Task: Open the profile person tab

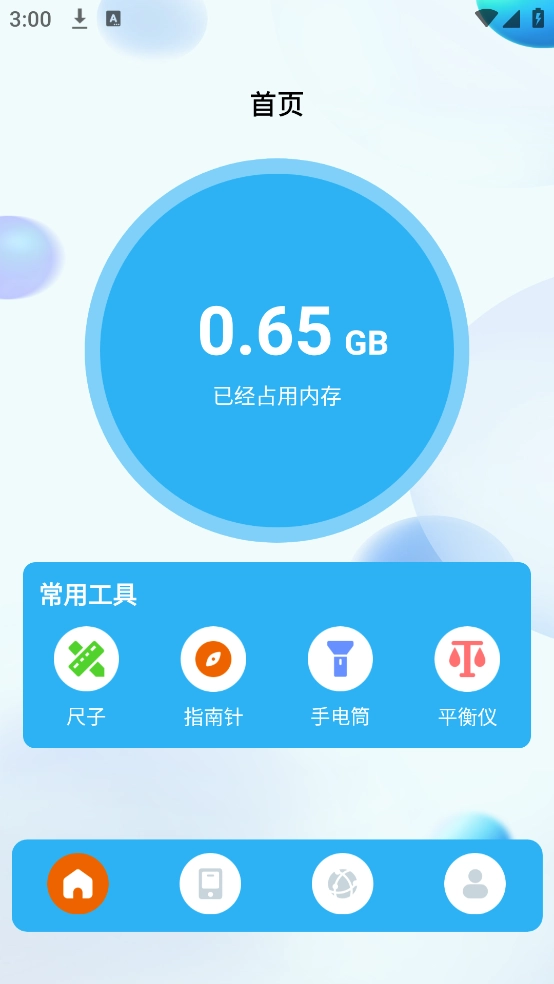Action: [x=475, y=884]
